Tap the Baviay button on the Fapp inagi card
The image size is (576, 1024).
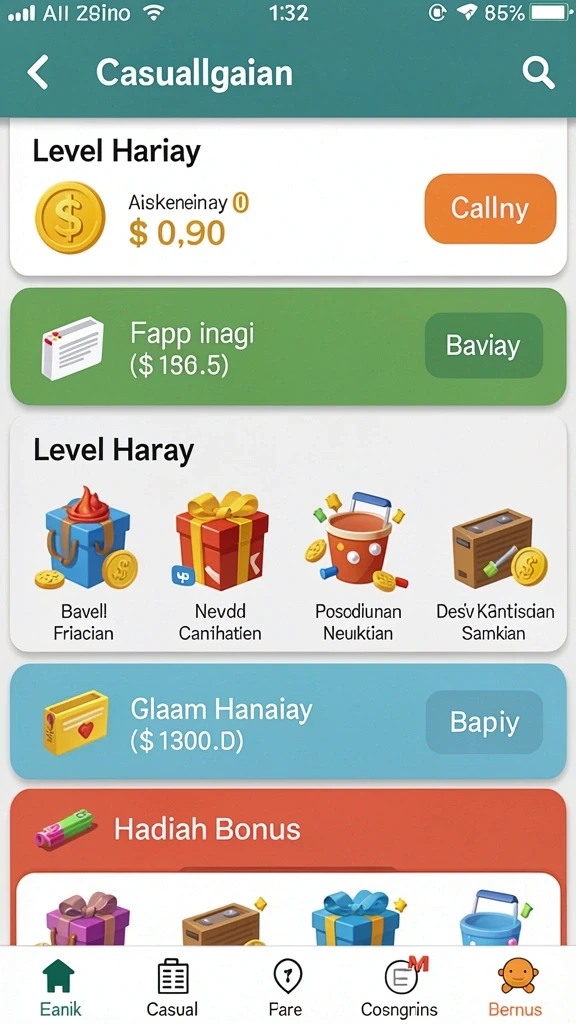[x=483, y=345]
